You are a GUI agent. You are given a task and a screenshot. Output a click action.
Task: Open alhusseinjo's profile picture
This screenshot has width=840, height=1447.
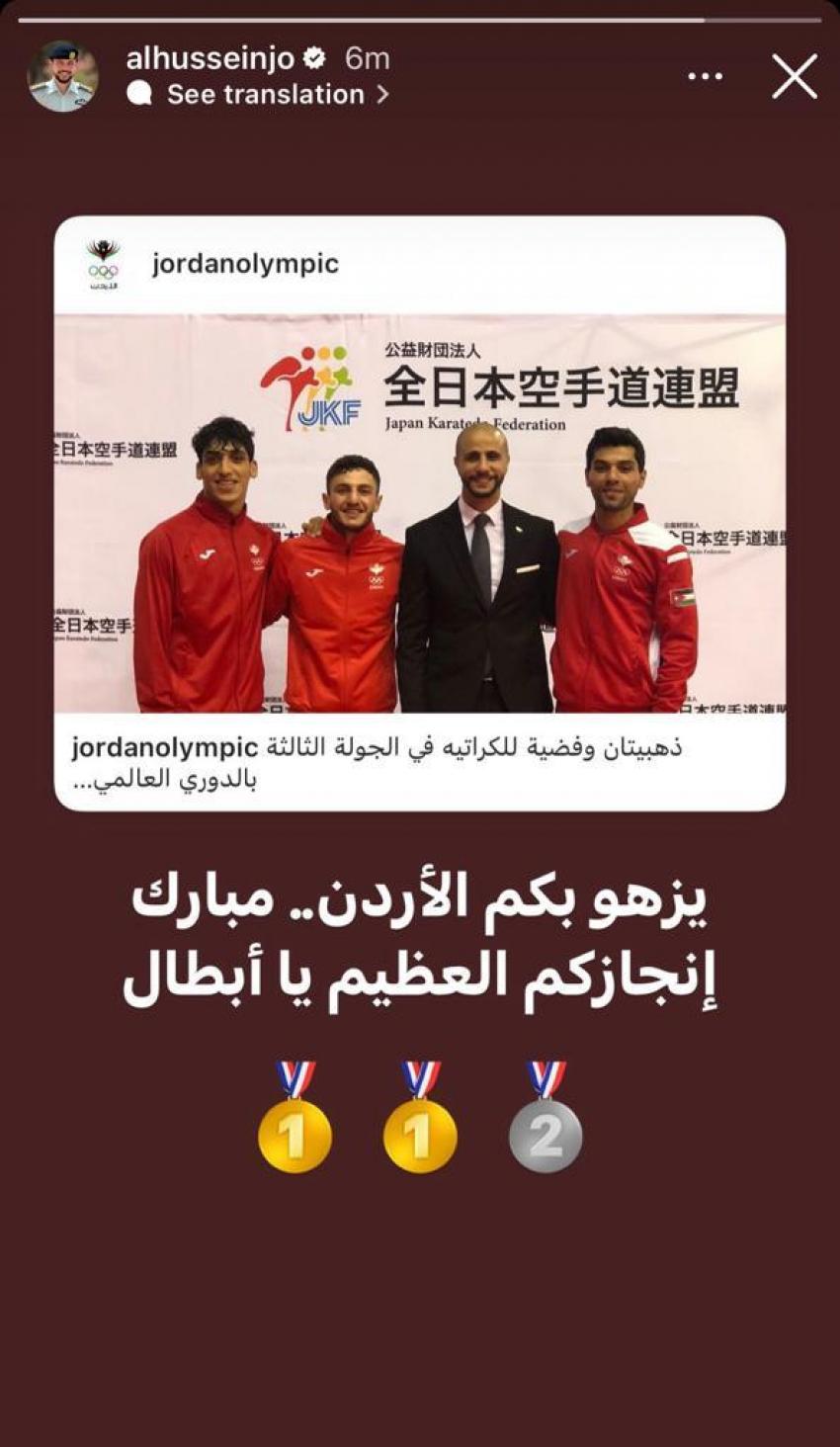[62, 76]
